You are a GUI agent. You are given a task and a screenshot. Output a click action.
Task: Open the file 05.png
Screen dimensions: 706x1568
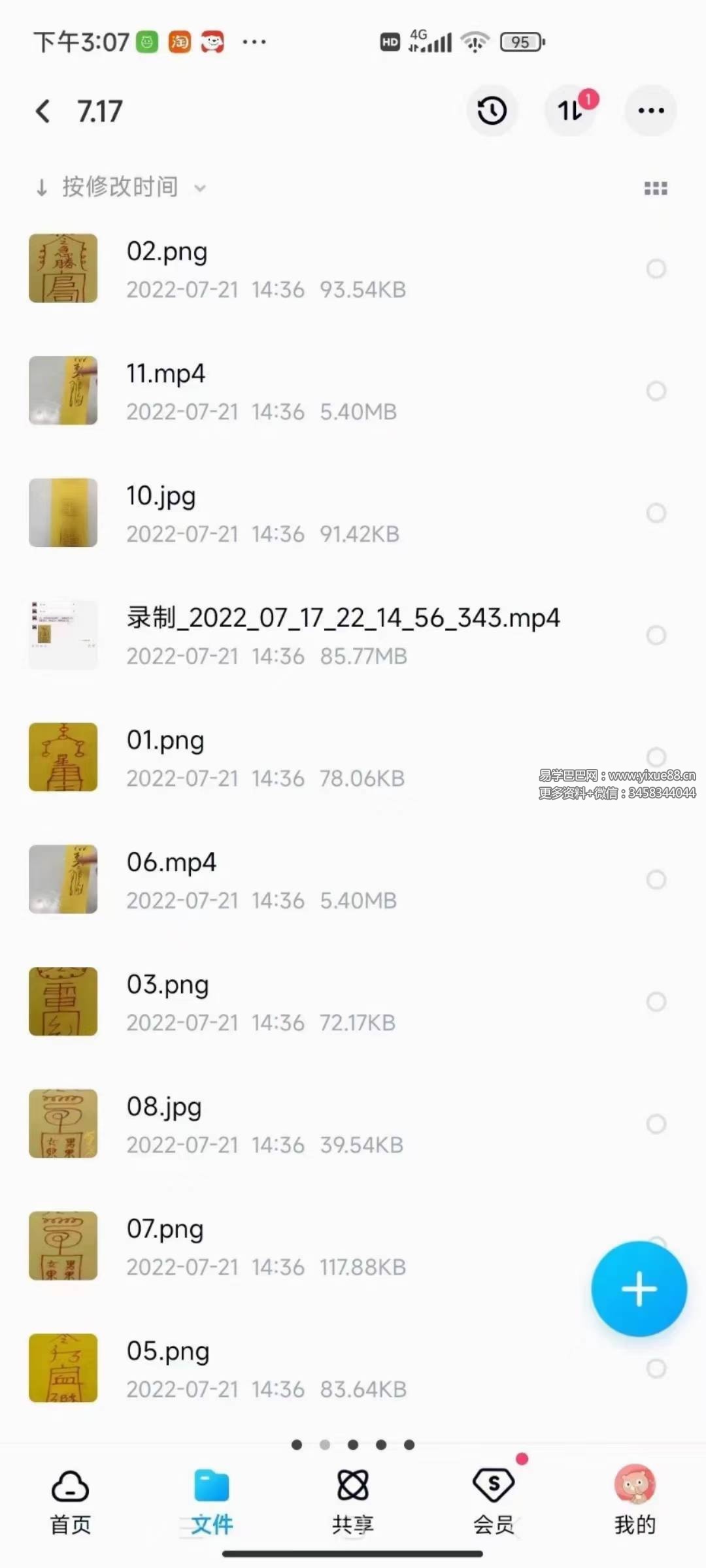point(167,1352)
